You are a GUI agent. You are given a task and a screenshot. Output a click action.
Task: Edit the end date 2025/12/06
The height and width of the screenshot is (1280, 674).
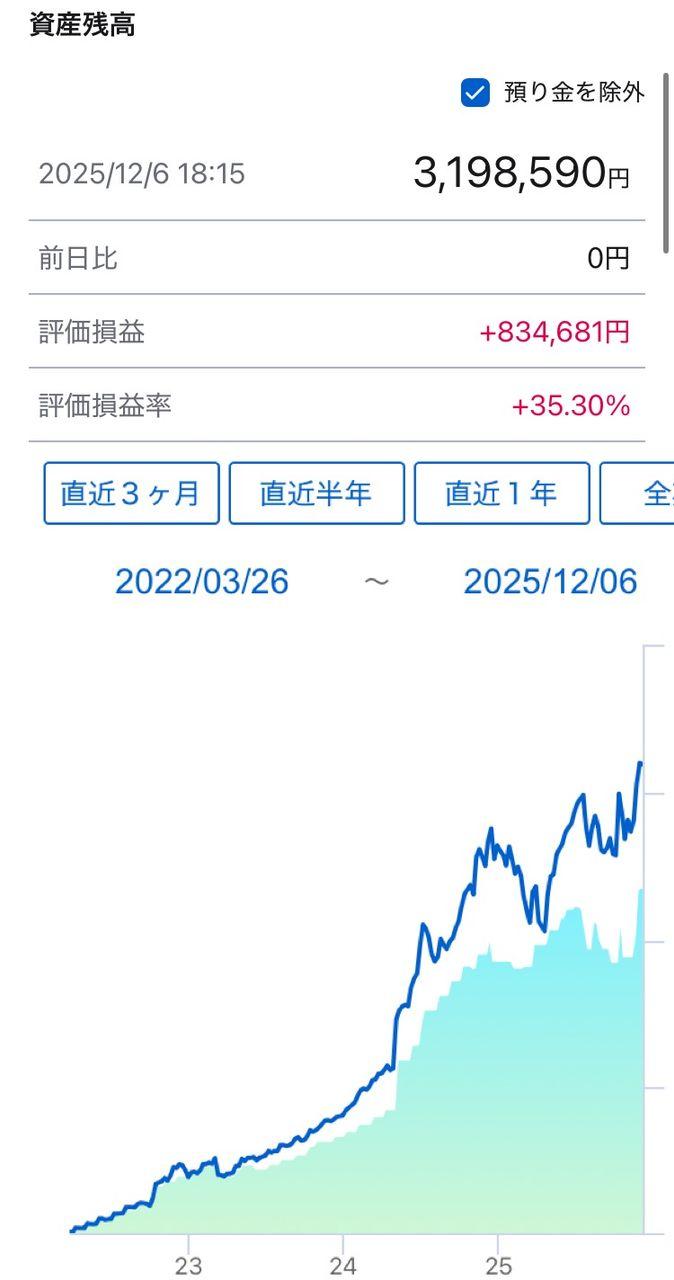click(550, 582)
